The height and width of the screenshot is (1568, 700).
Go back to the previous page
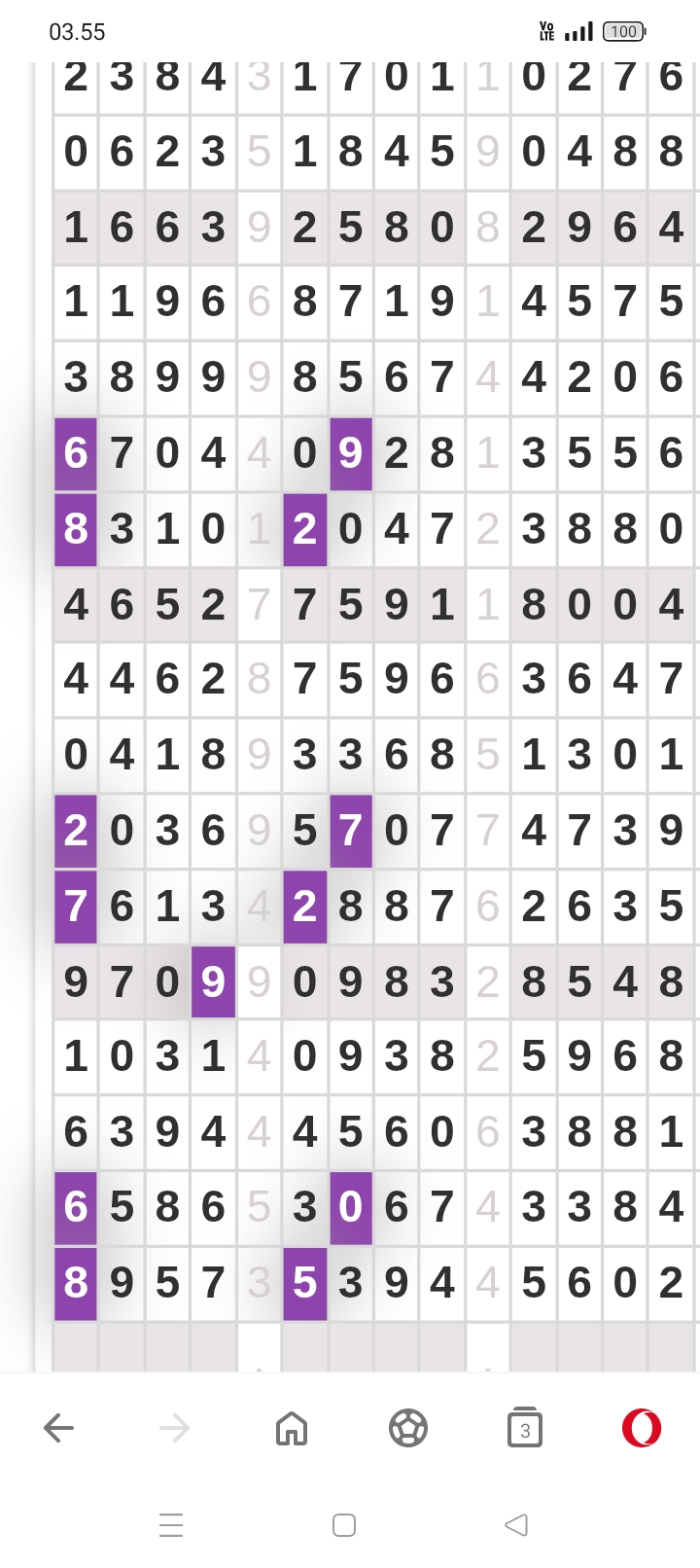(59, 1428)
